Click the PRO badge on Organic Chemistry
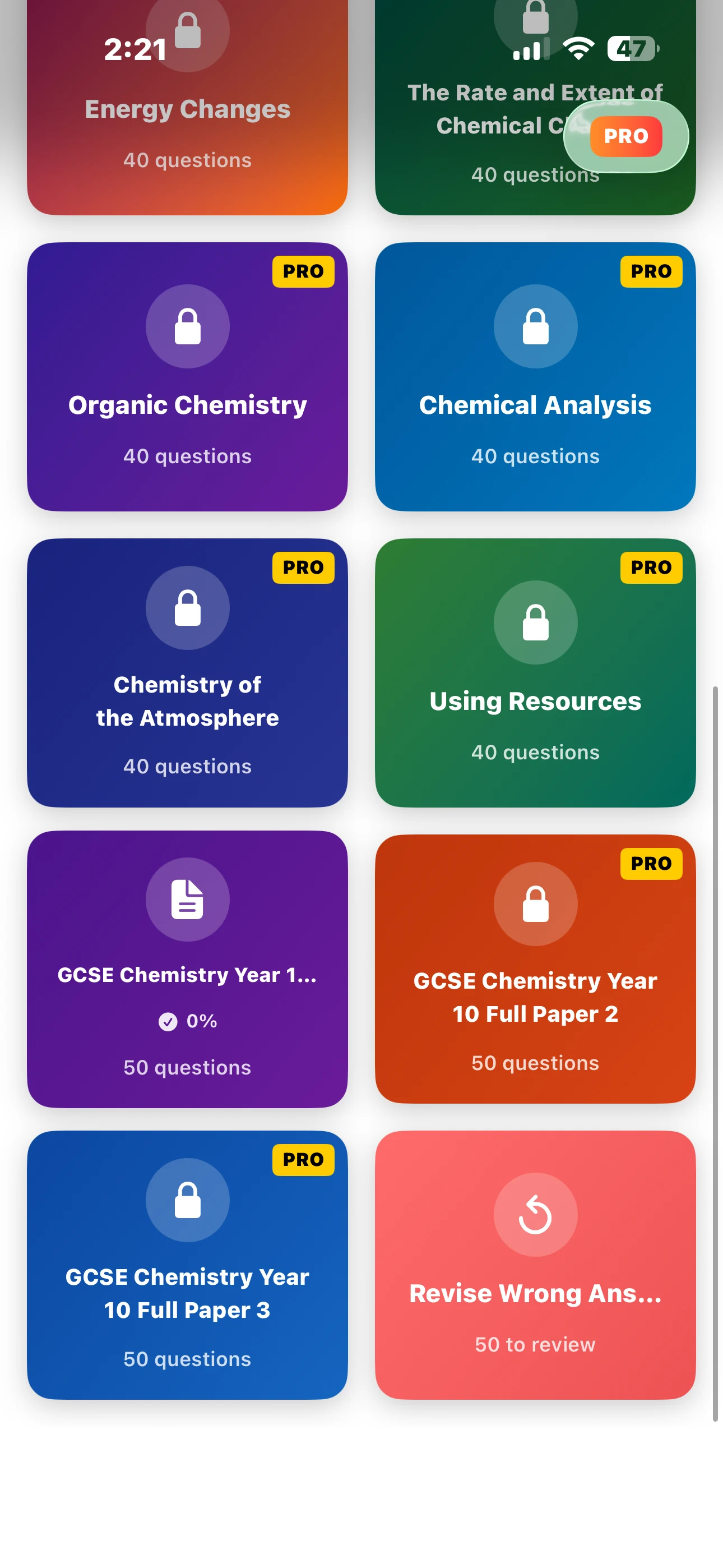Screen dimensions: 723x1568 pyautogui.click(x=304, y=272)
